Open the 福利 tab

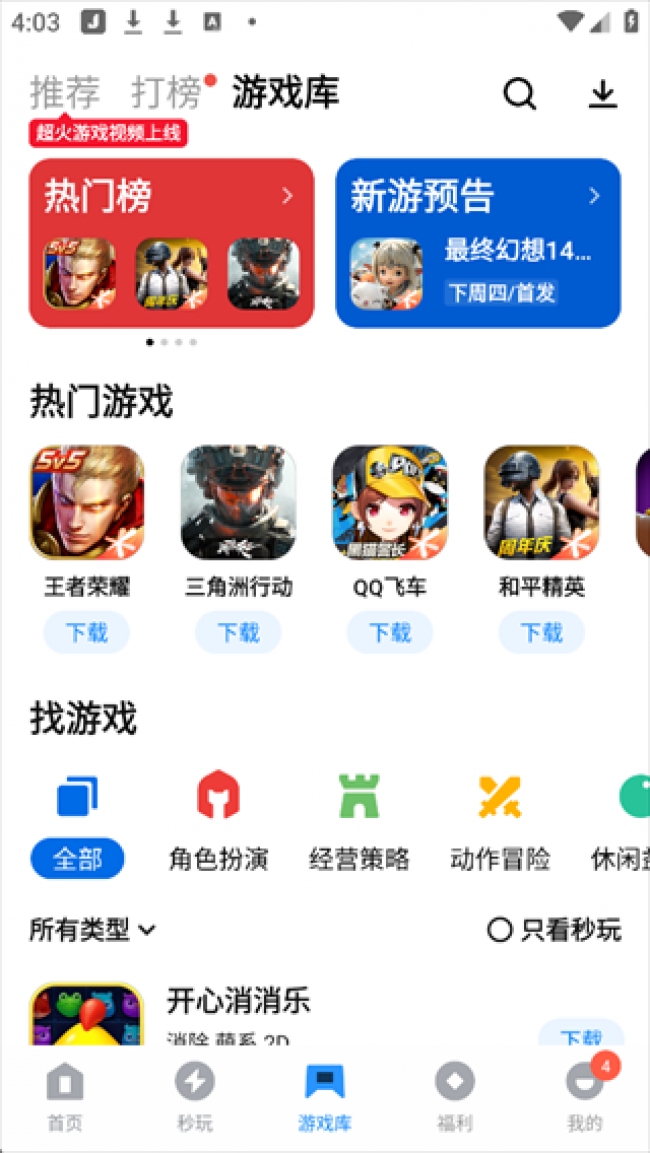click(x=454, y=1095)
